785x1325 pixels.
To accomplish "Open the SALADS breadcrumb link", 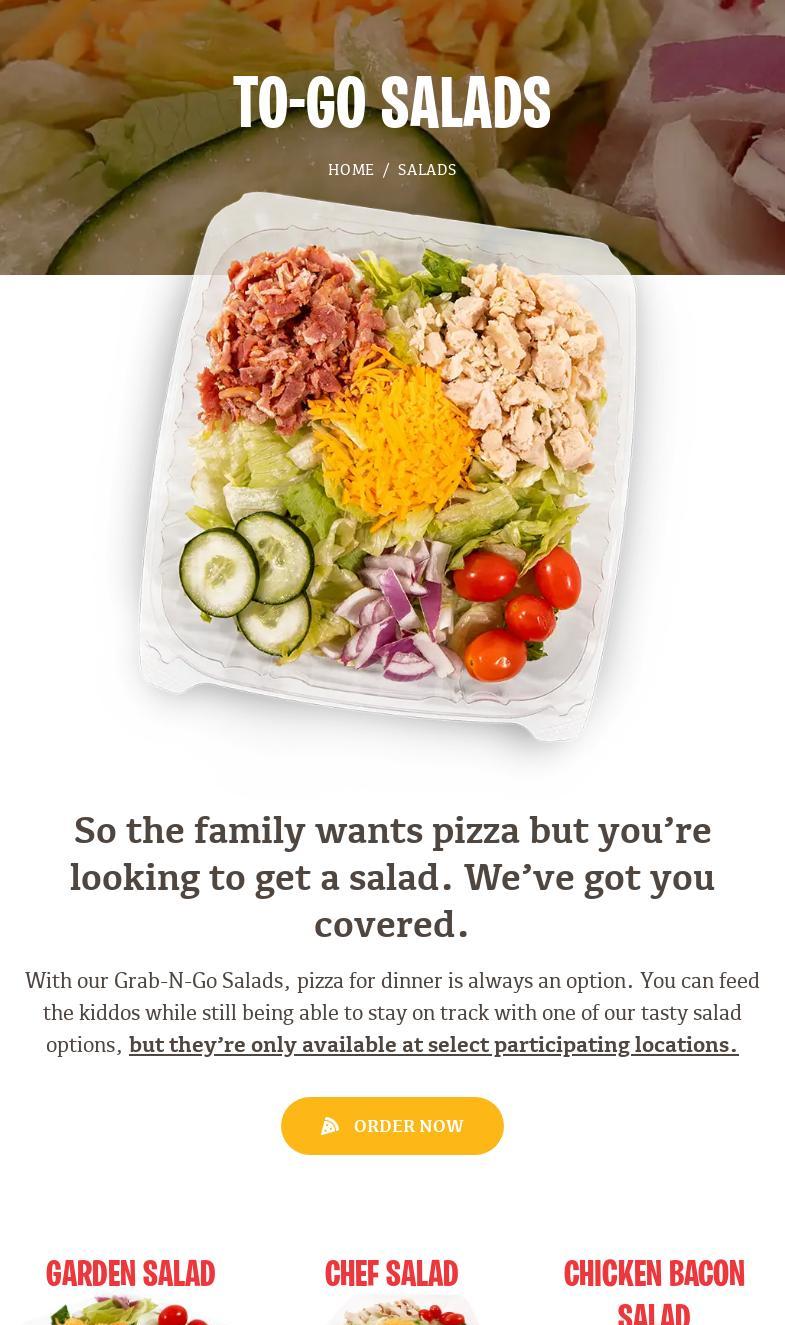I will click(427, 170).
